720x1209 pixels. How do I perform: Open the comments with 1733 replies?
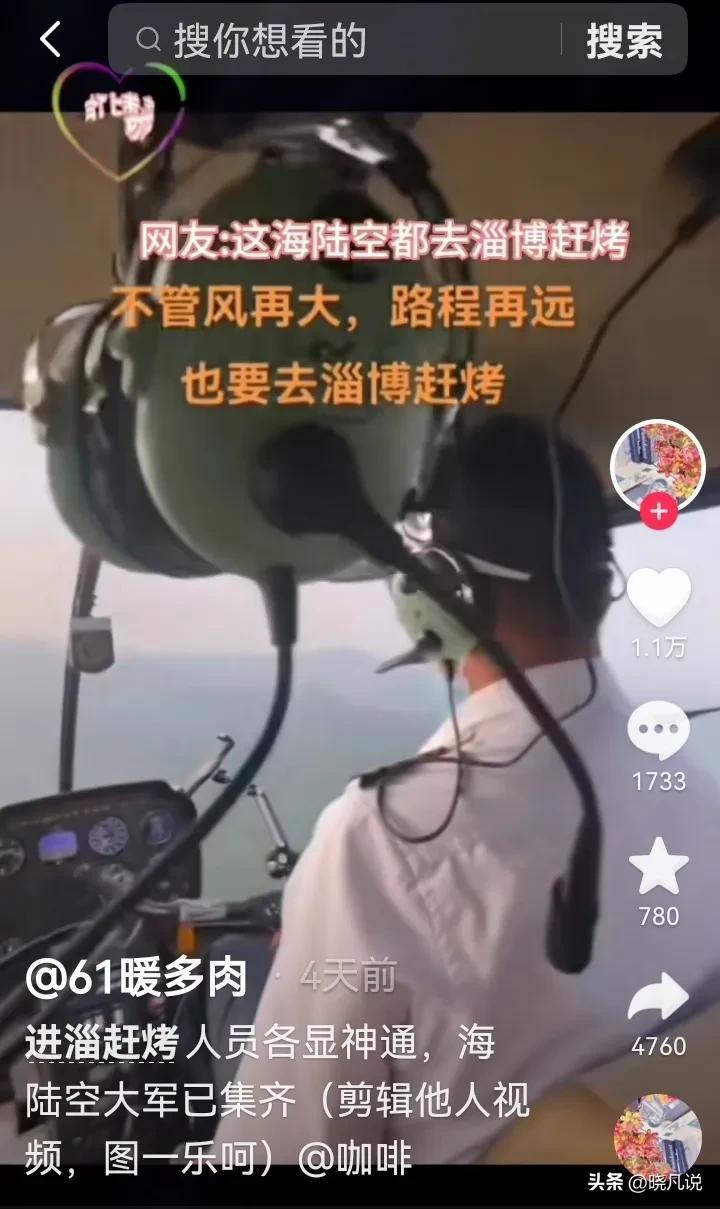[x=658, y=731]
